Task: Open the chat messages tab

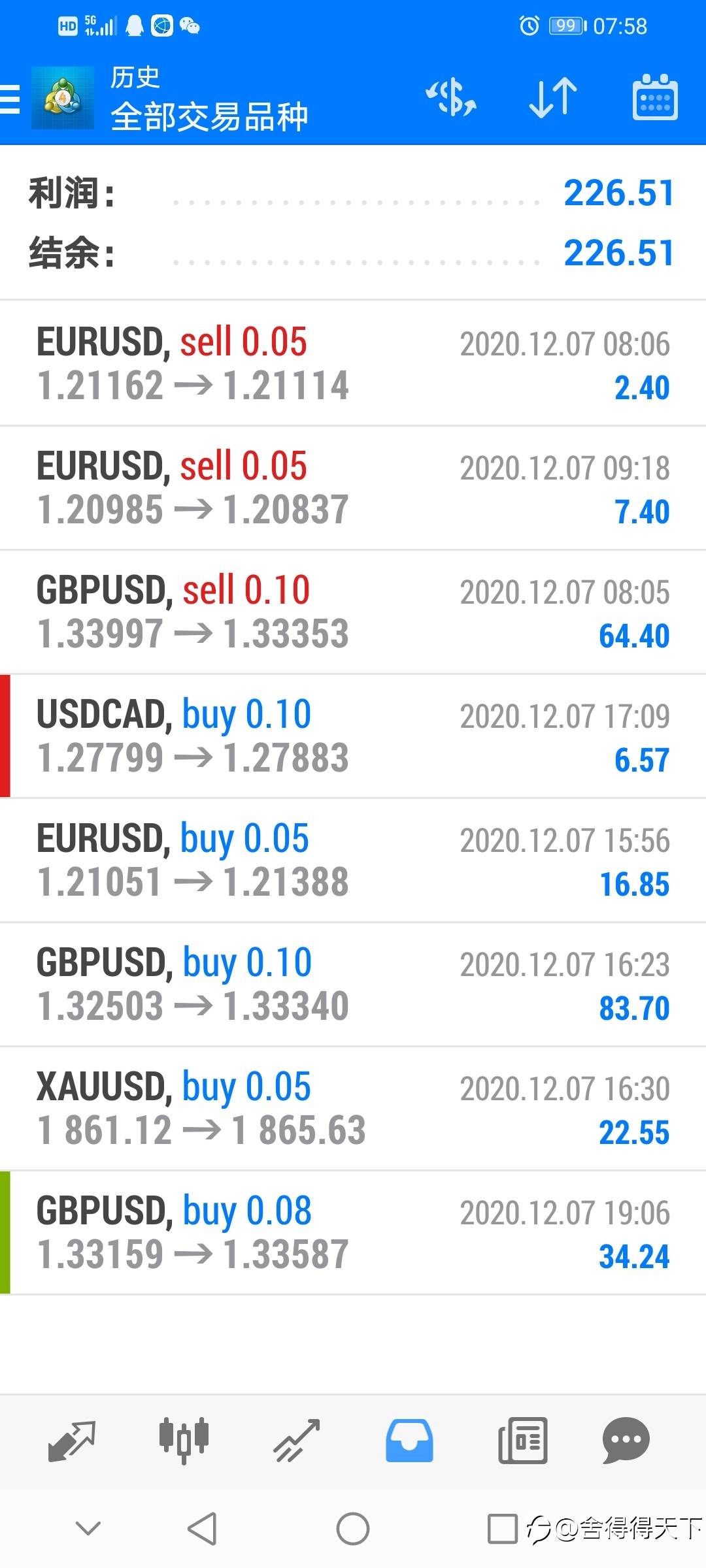Action: [x=626, y=1441]
